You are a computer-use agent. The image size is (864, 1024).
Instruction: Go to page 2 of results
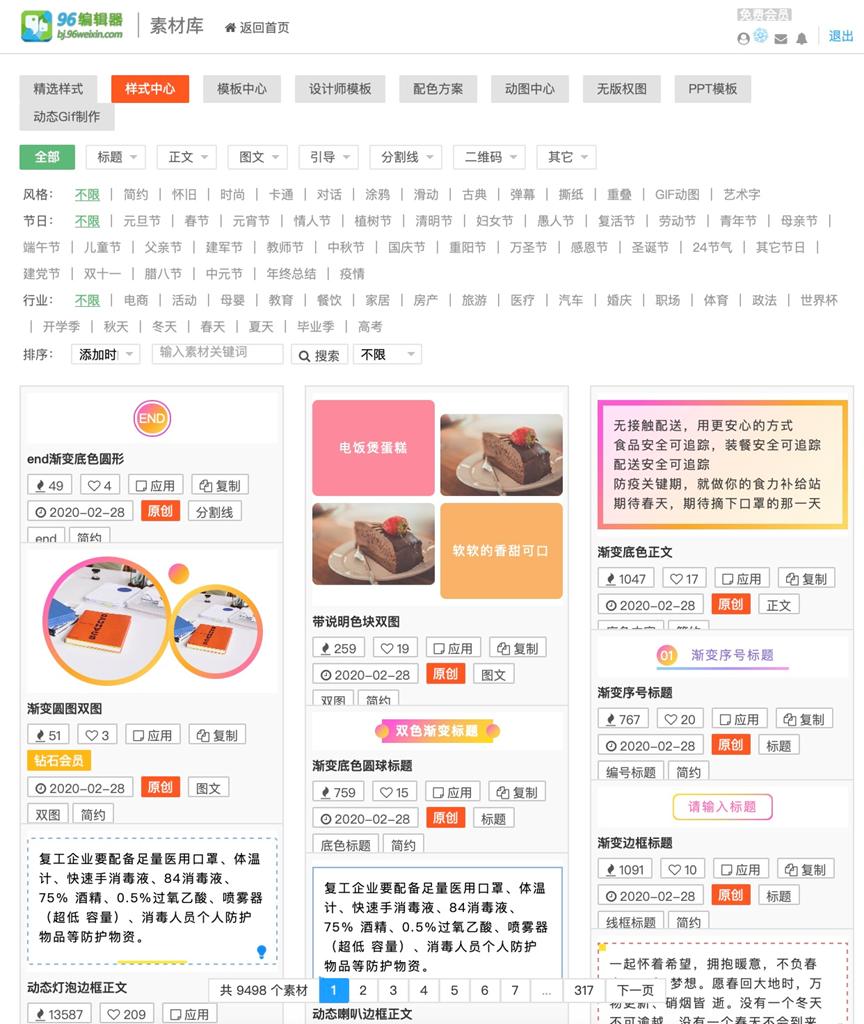coord(363,990)
